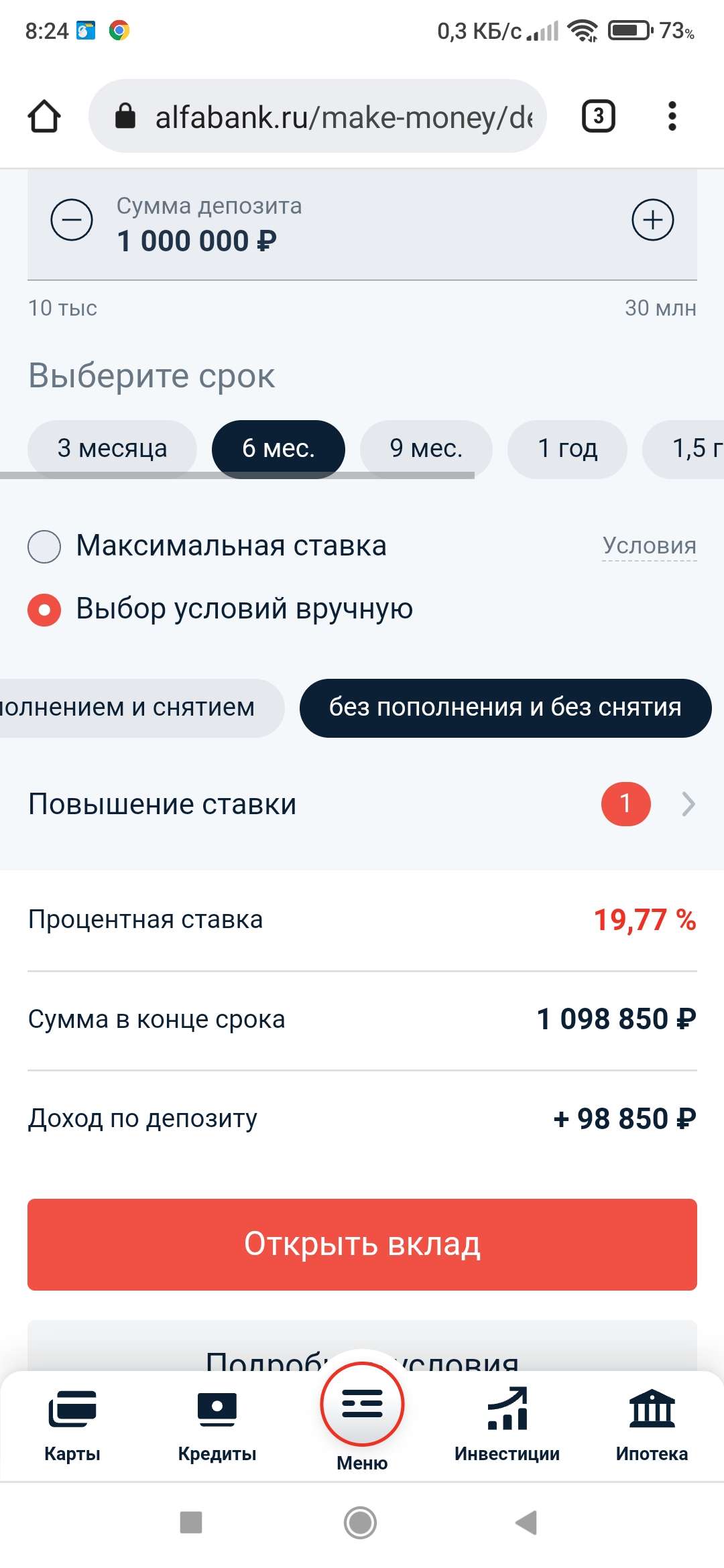Increase the deposit amount with plus
Image resolution: width=724 pixels, height=1568 pixels.
coord(652,220)
